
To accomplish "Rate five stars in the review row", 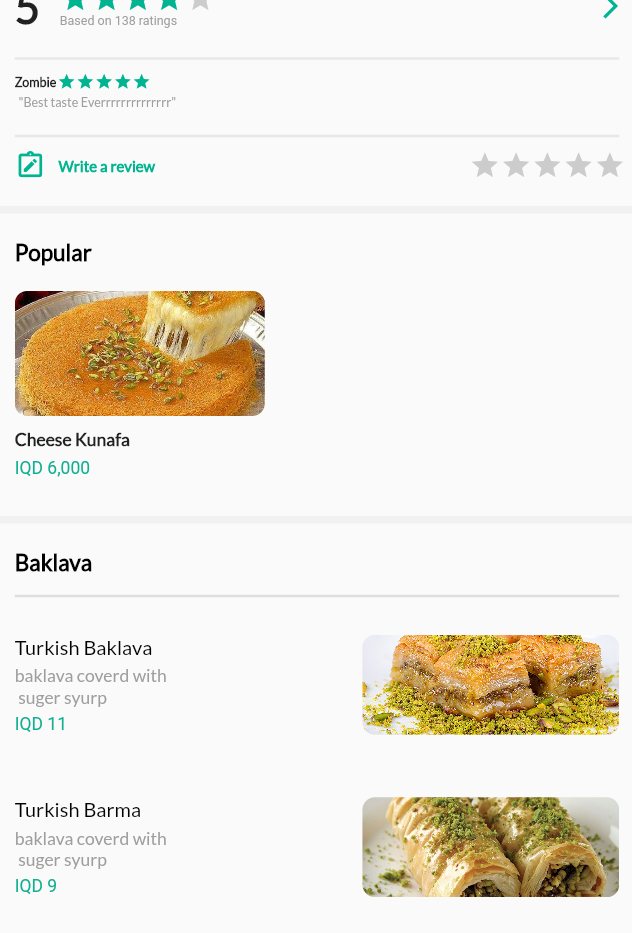I will 609,166.
